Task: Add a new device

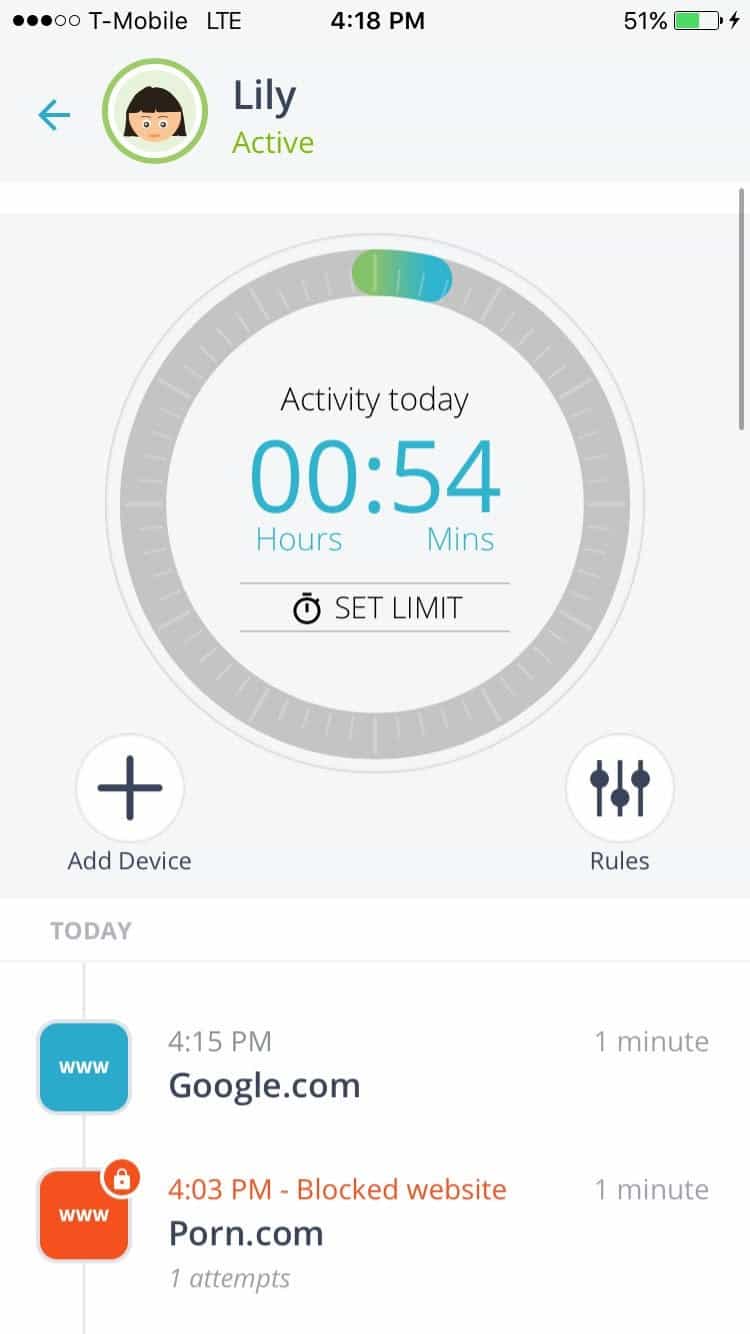Action: (130, 788)
